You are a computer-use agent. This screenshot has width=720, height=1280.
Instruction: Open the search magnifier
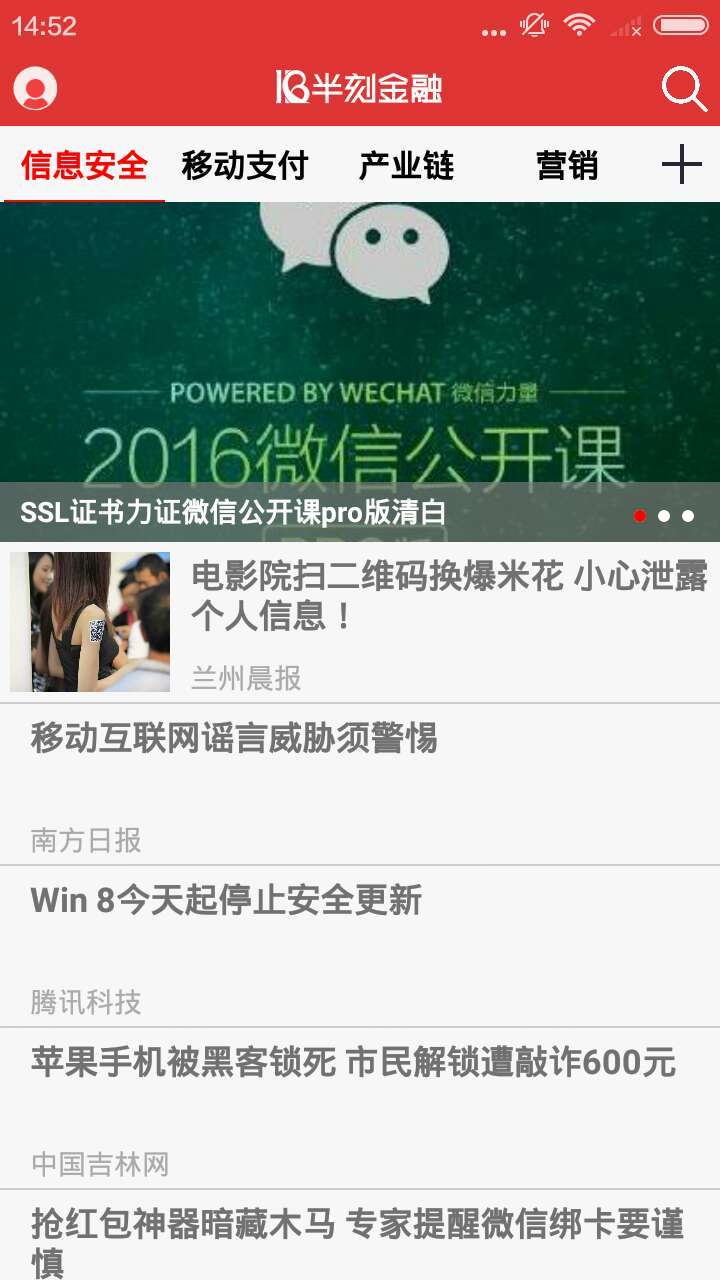click(684, 89)
